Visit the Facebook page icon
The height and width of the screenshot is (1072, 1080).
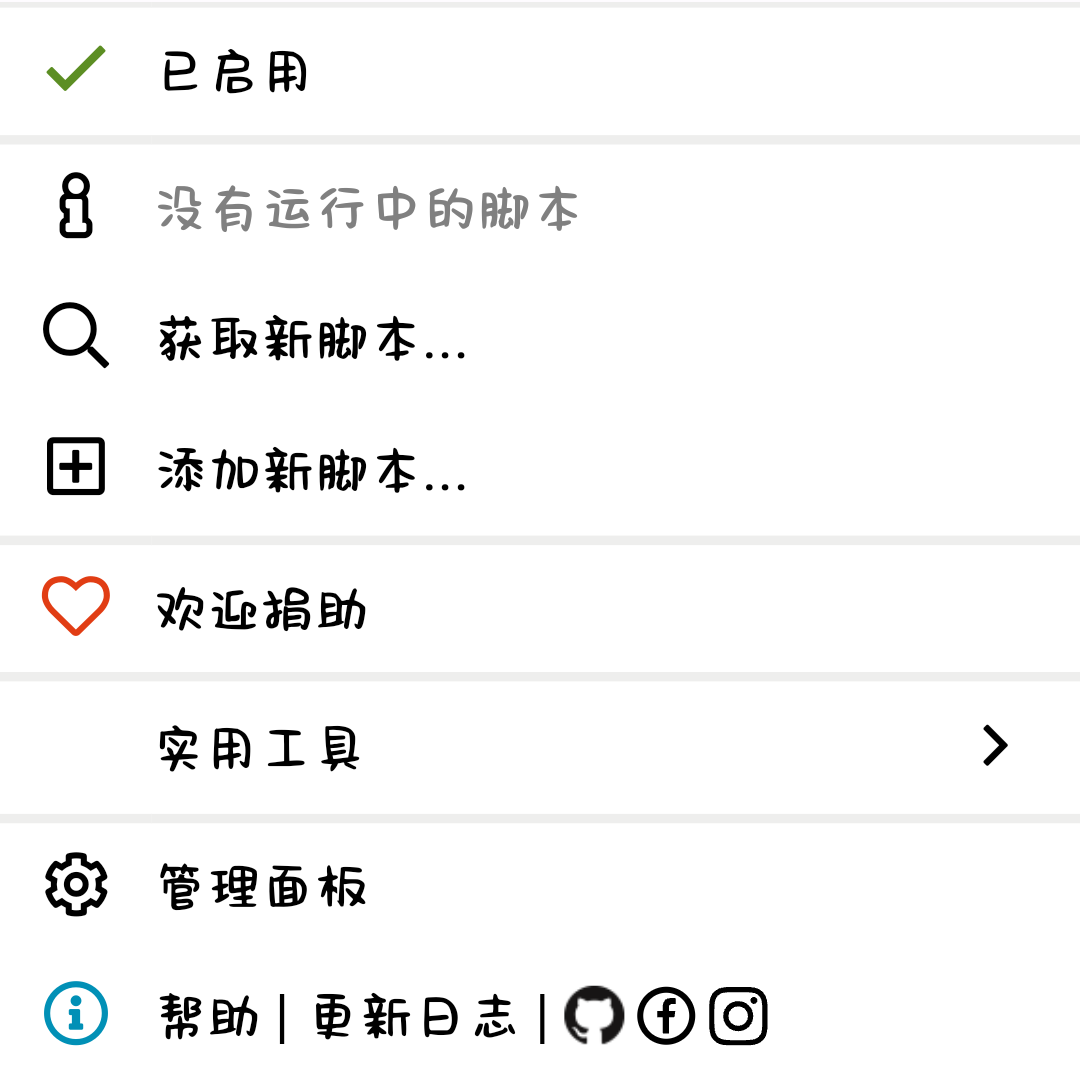666,1015
